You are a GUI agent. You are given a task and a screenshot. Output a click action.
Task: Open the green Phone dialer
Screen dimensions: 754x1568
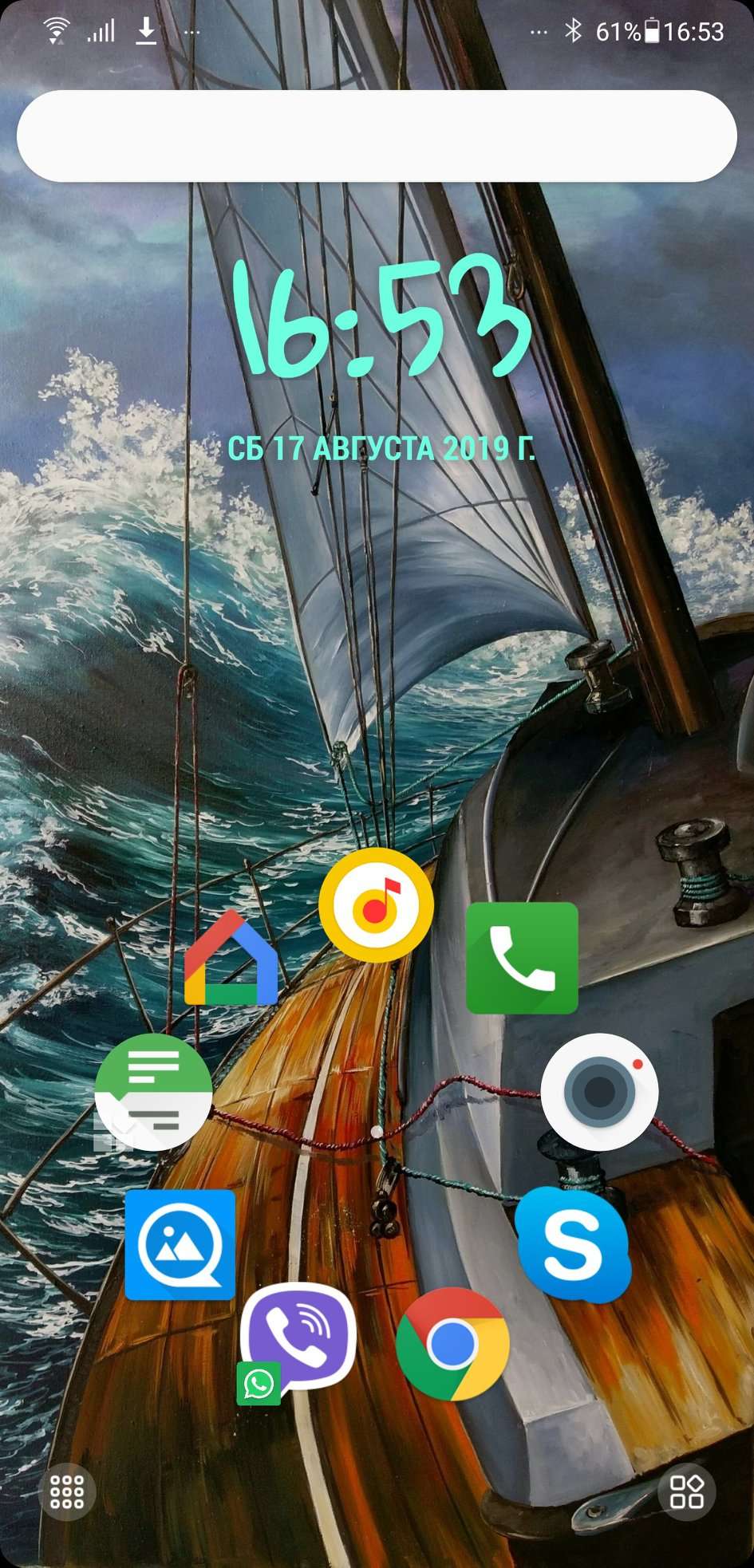[522, 958]
